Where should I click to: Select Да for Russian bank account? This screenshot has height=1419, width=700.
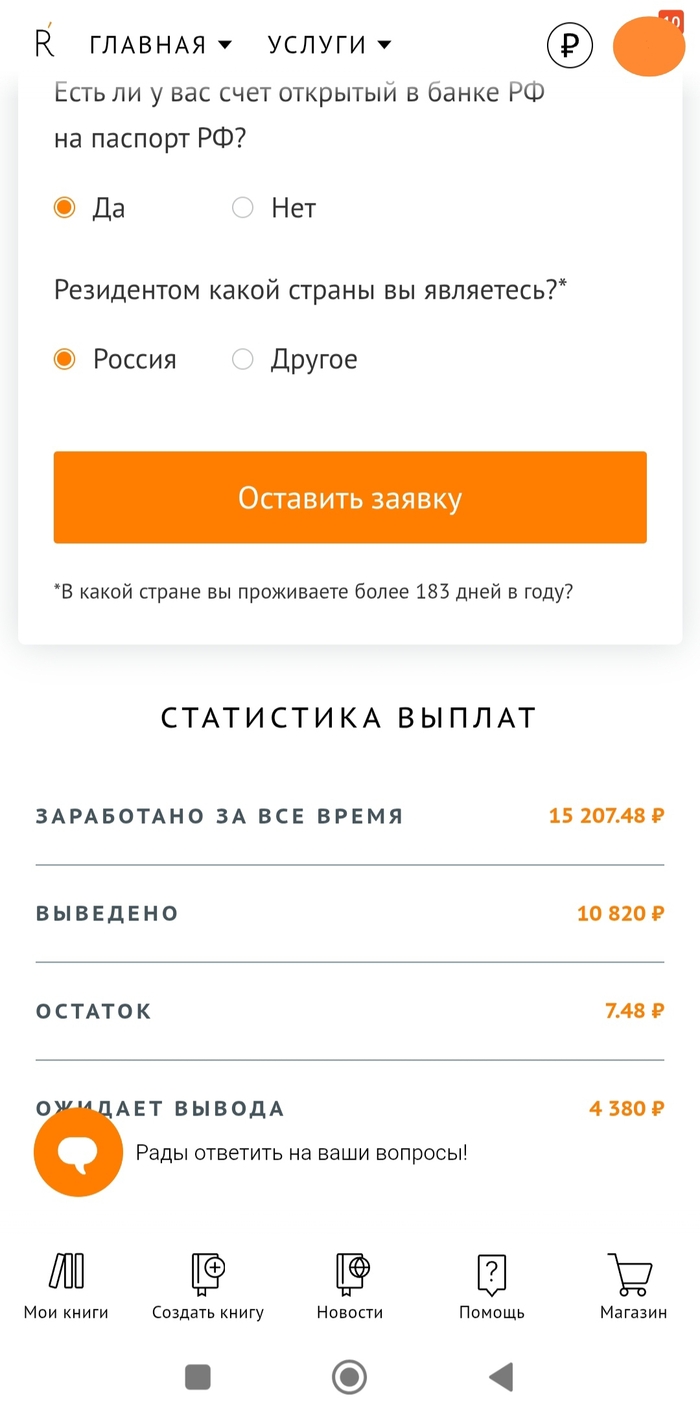click(65, 208)
